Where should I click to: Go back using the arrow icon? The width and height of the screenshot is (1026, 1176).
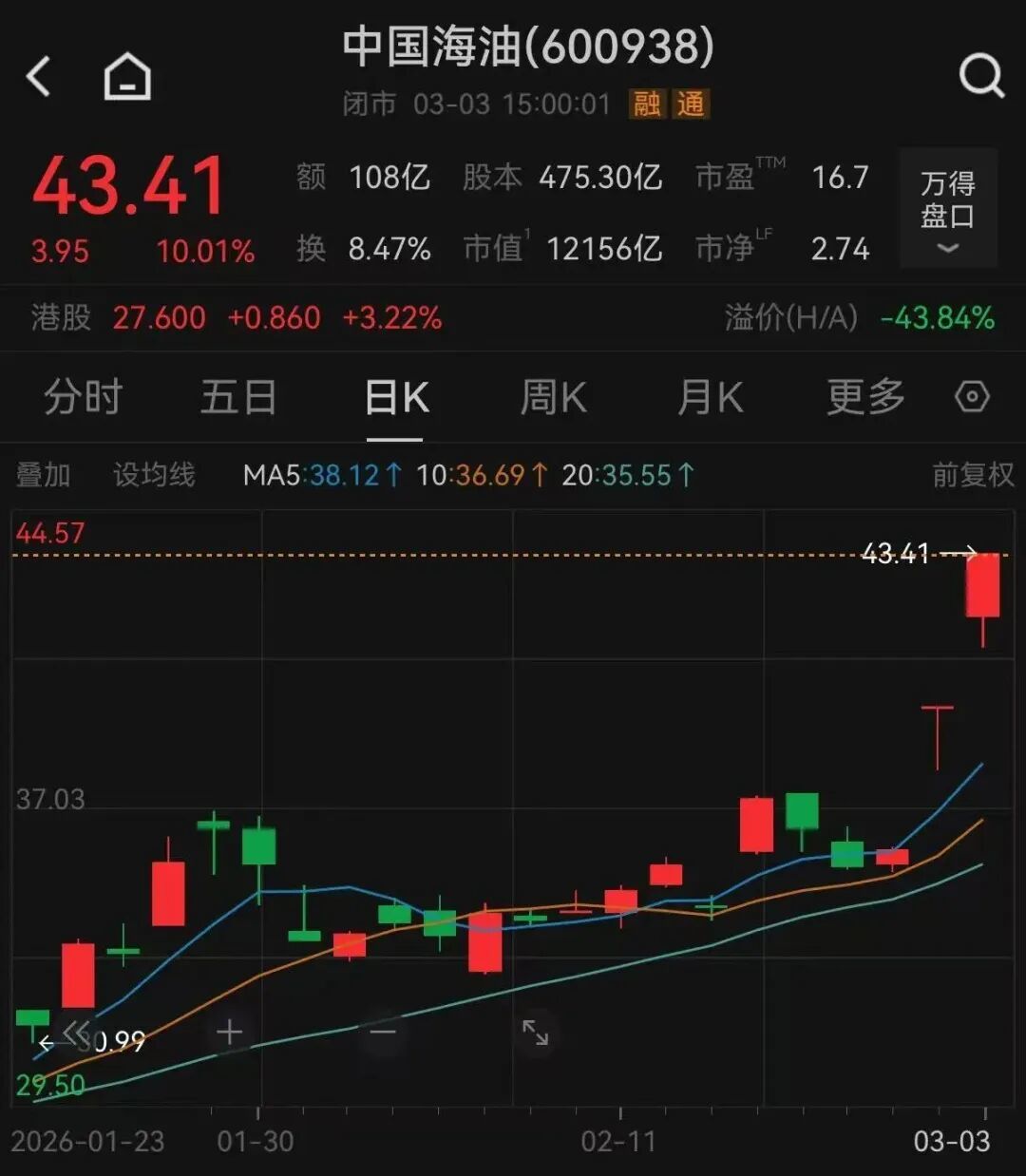click(x=38, y=76)
